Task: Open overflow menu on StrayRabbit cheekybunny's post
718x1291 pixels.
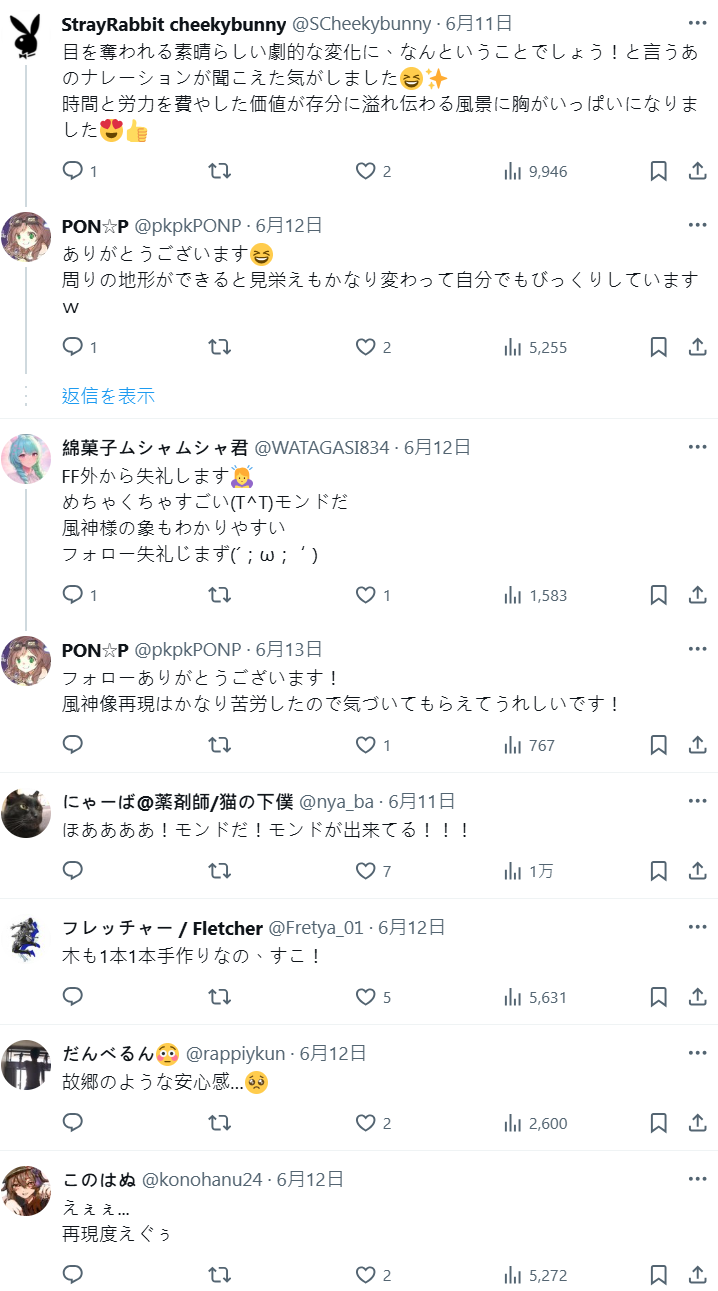Action: pyautogui.click(x=697, y=23)
